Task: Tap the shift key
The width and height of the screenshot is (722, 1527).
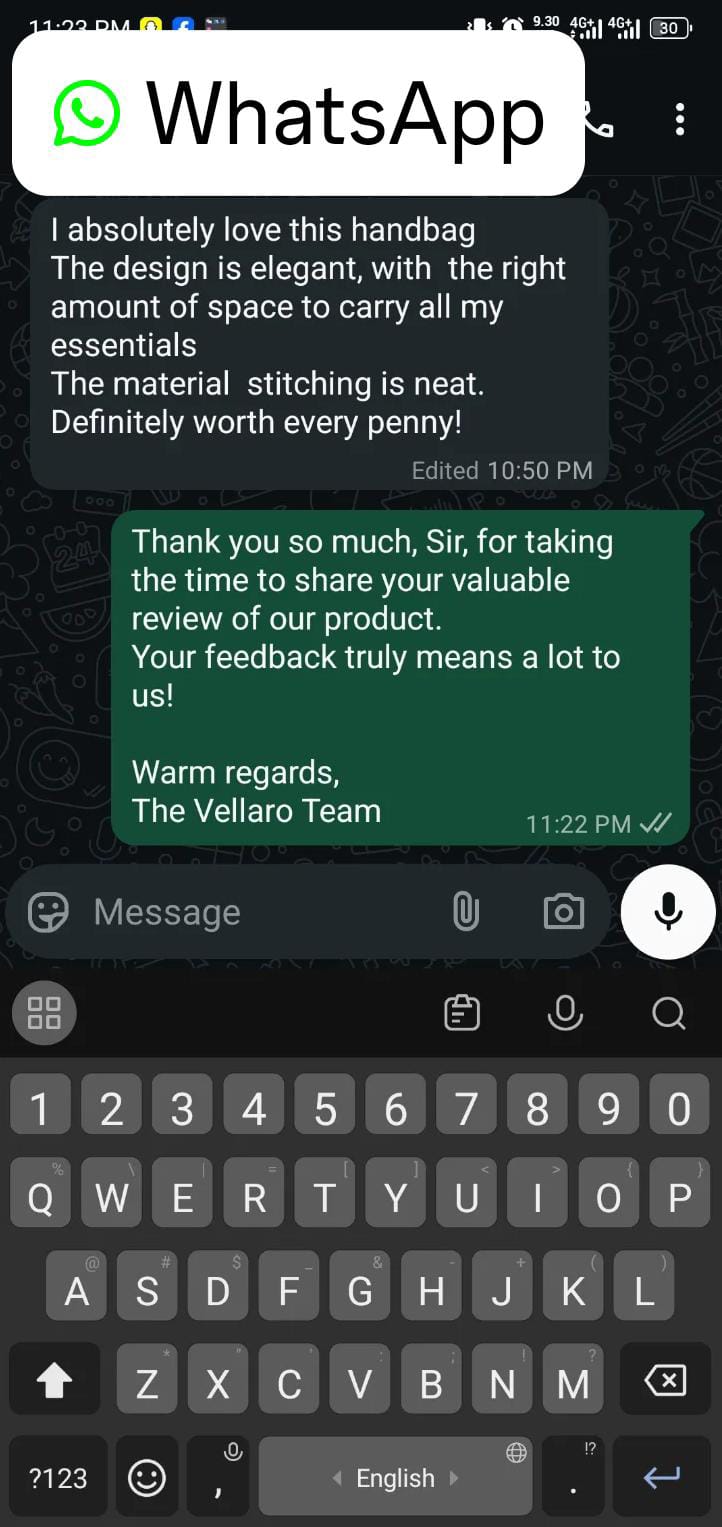Action: click(x=54, y=1382)
